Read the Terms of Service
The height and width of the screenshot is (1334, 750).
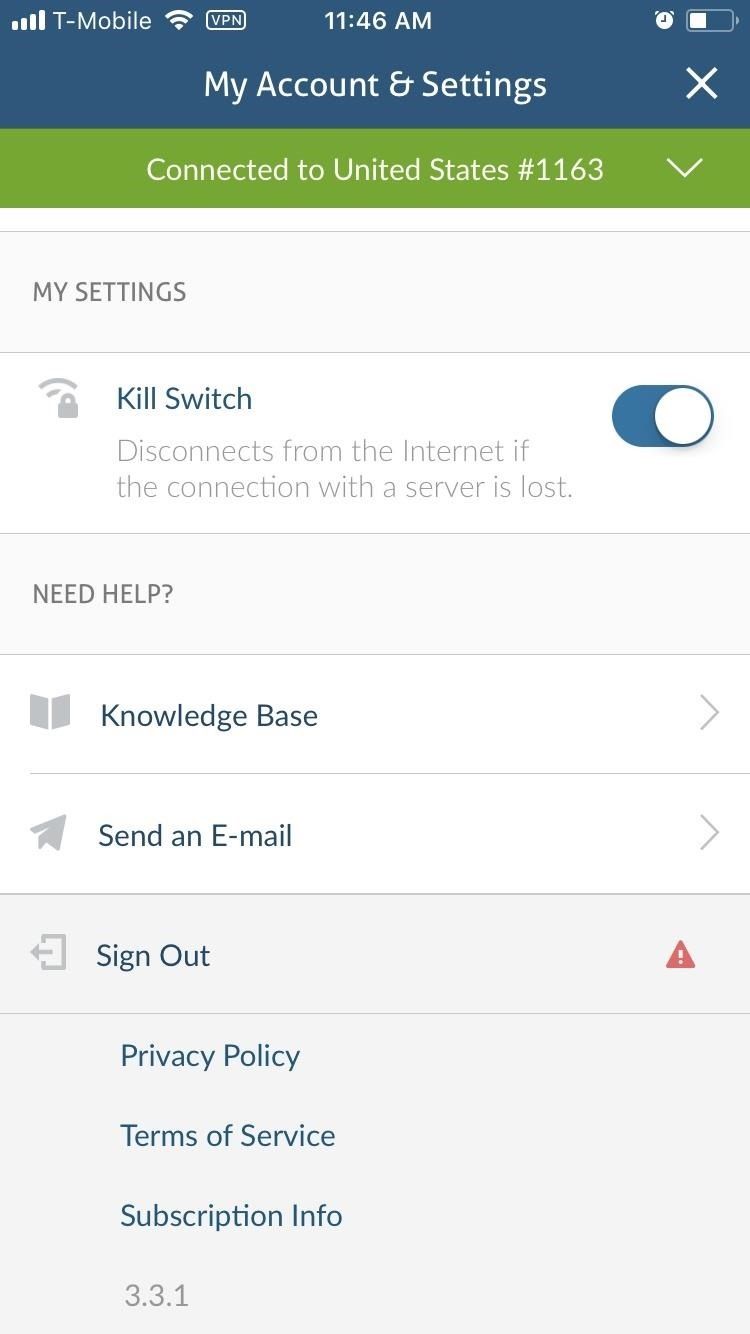click(x=228, y=1136)
